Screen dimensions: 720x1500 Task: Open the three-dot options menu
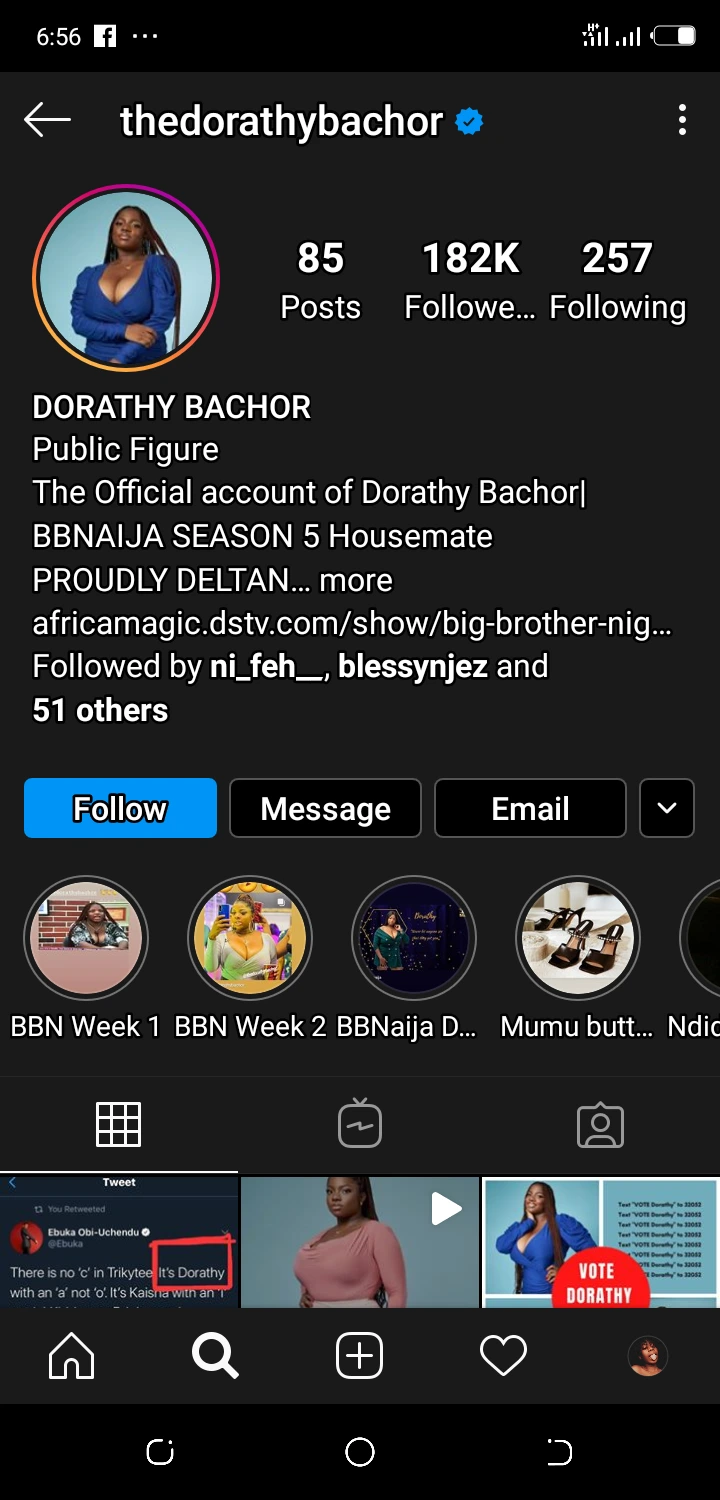pos(682,121)
